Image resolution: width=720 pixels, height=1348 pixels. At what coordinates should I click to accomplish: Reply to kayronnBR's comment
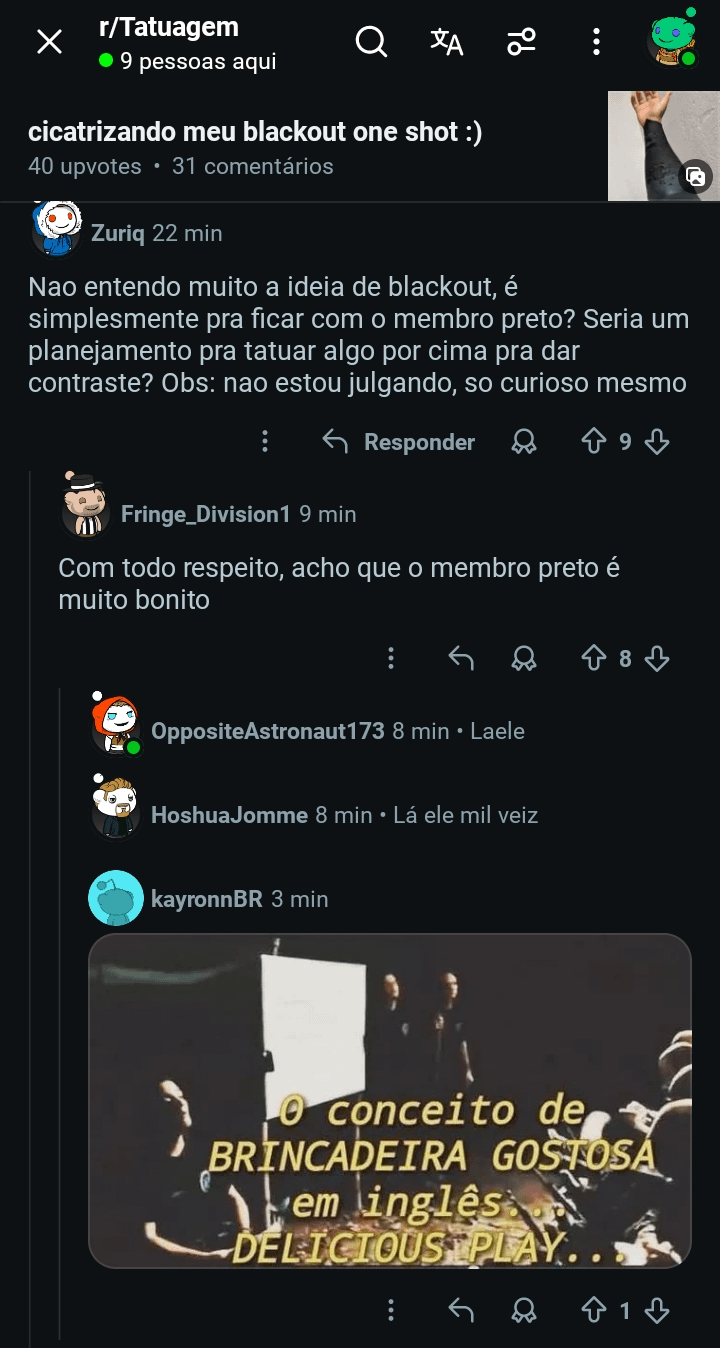tap(461, 1310)
